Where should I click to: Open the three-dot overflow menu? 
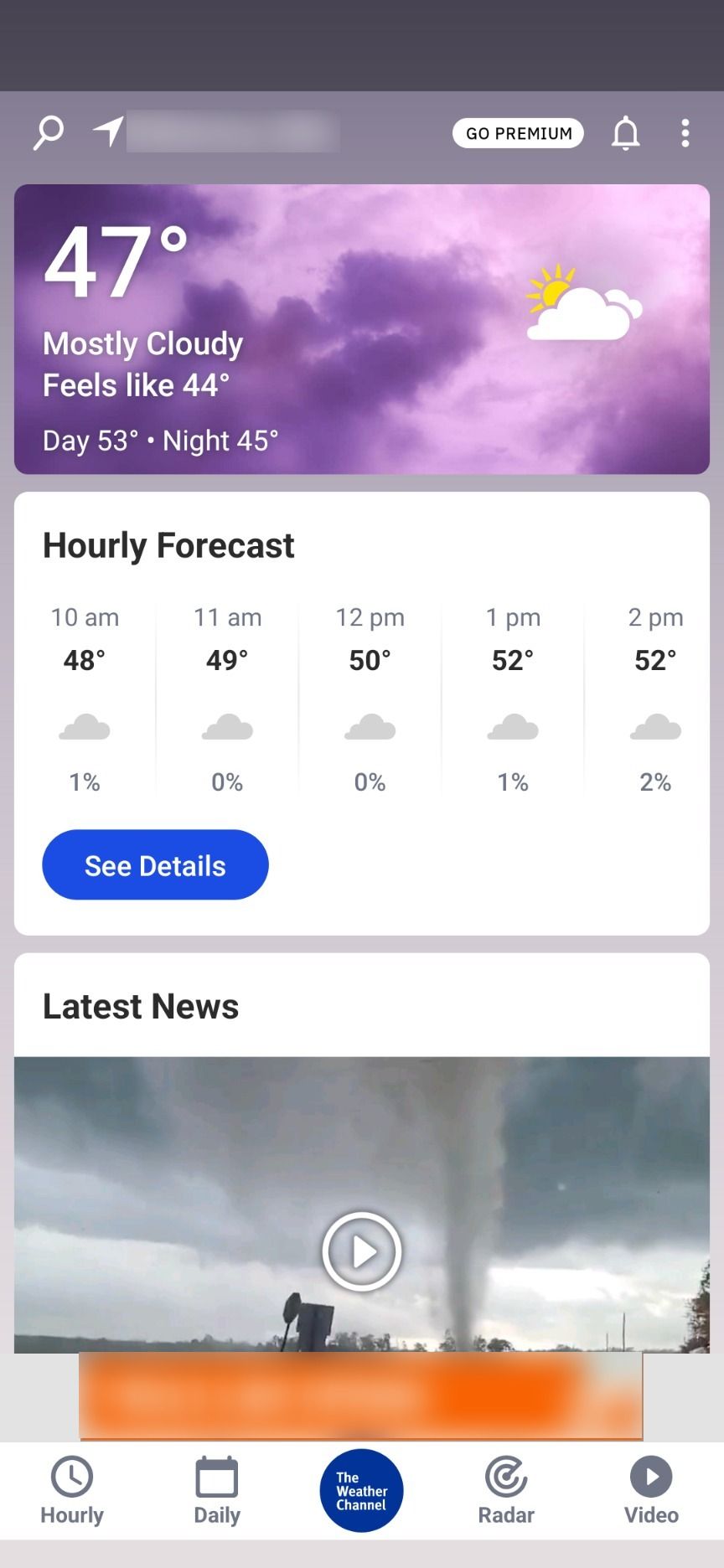685,133
